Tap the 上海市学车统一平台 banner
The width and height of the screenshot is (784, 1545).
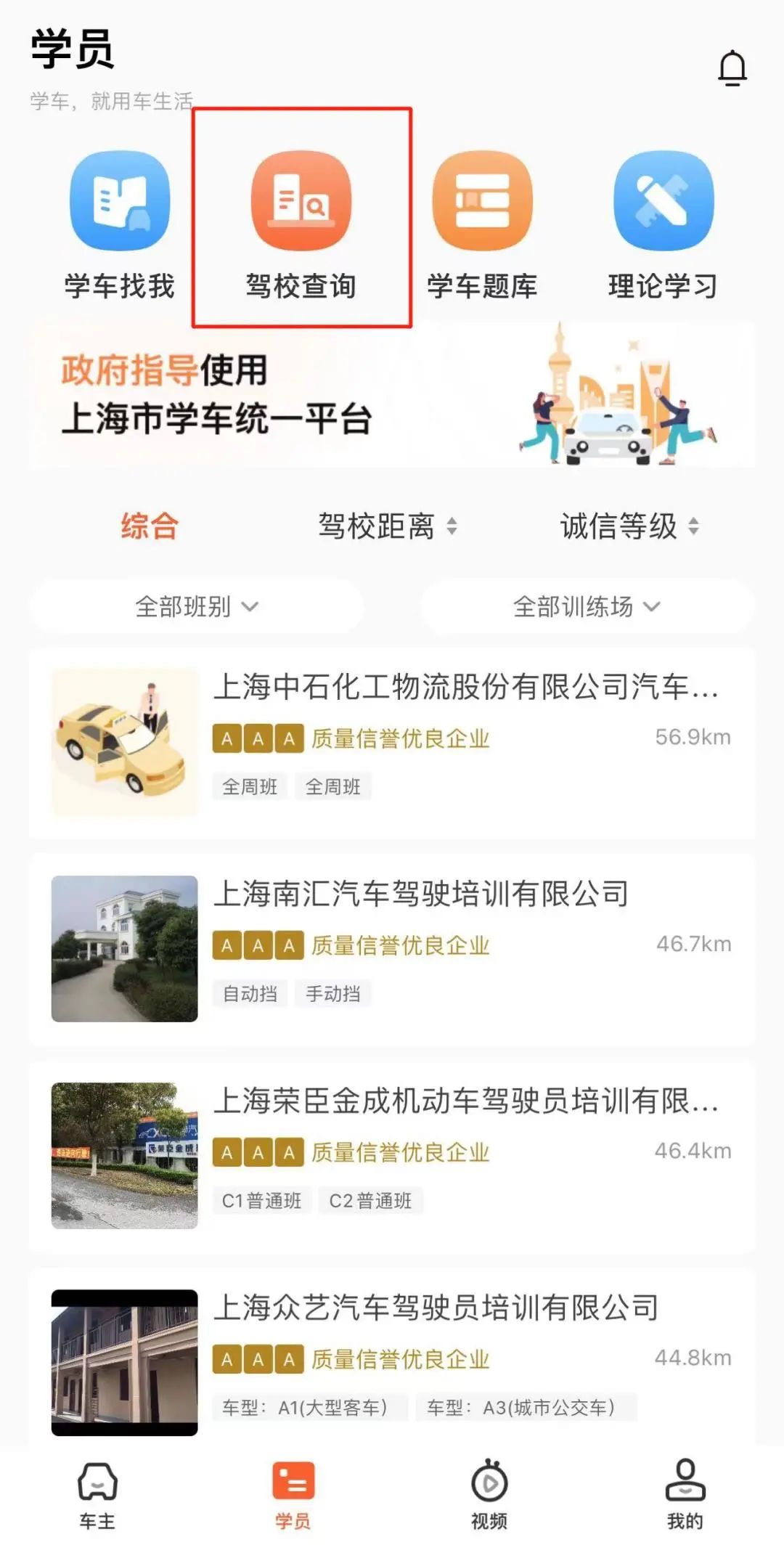(392, 396)
